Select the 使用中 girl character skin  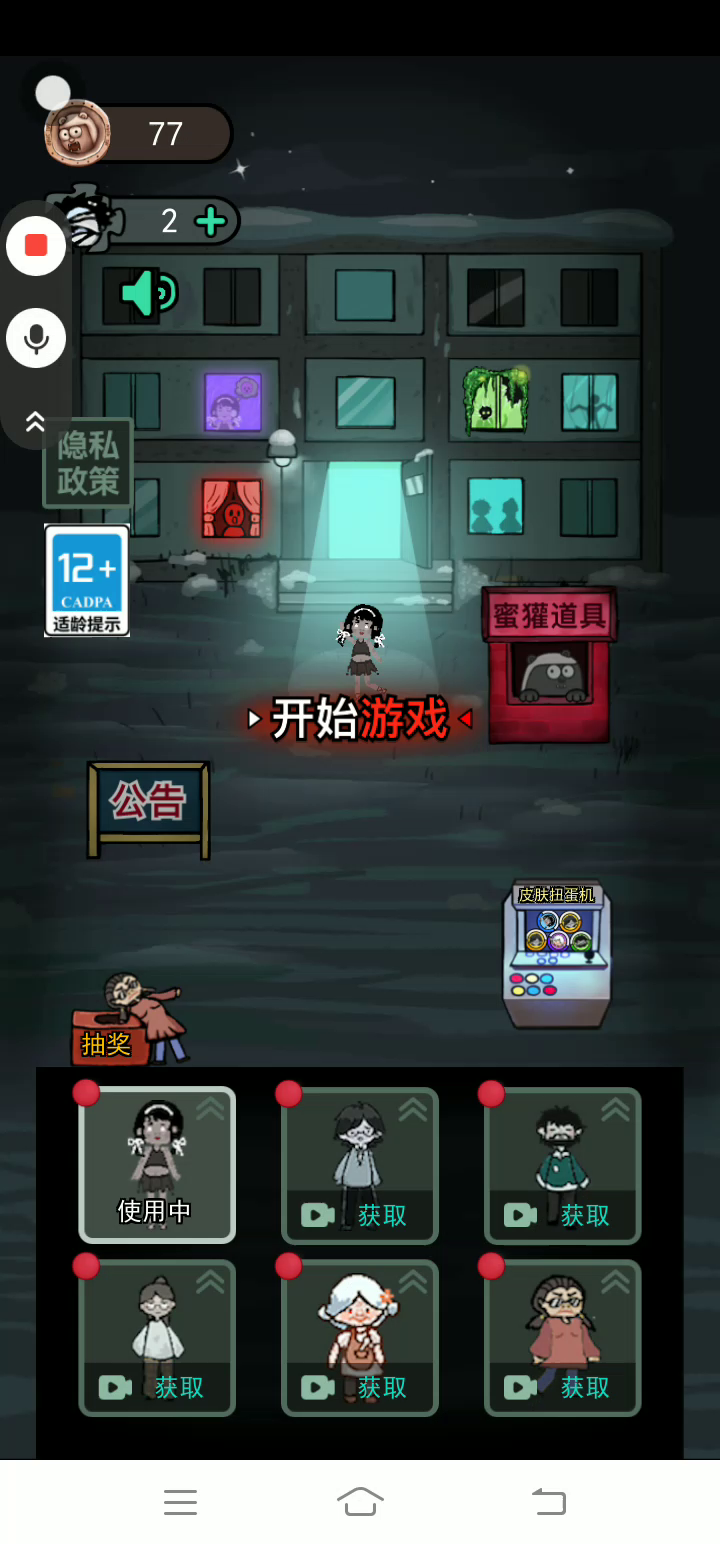157,1165
